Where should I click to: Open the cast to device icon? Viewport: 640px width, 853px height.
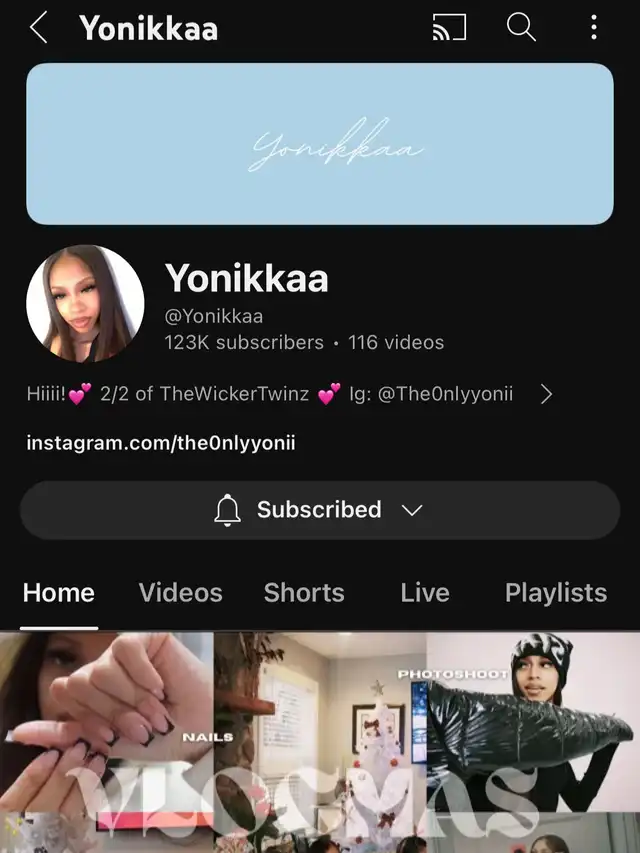tap(449, 27)
